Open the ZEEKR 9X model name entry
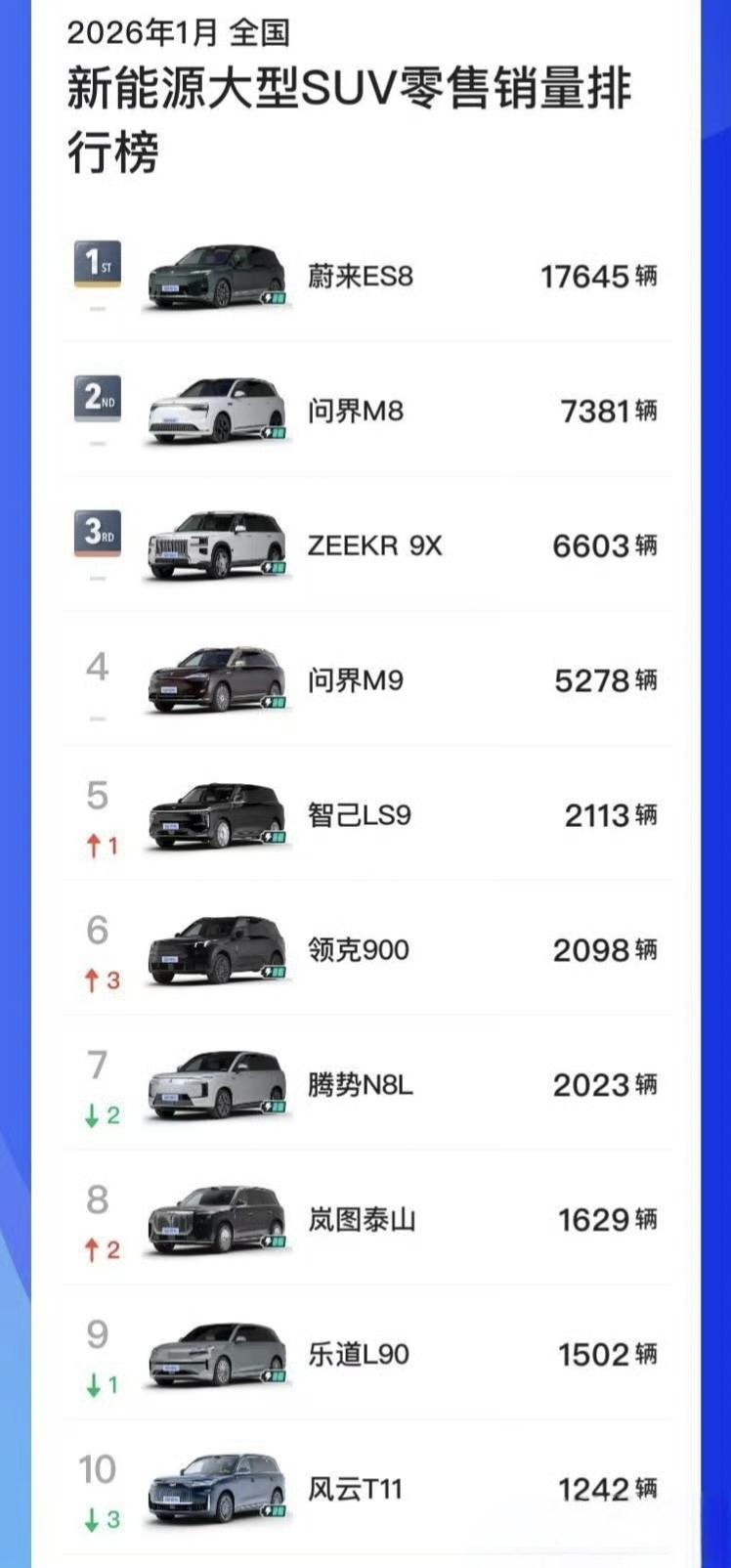Viewport: 731px width, 1568px height. pos(378,546)
